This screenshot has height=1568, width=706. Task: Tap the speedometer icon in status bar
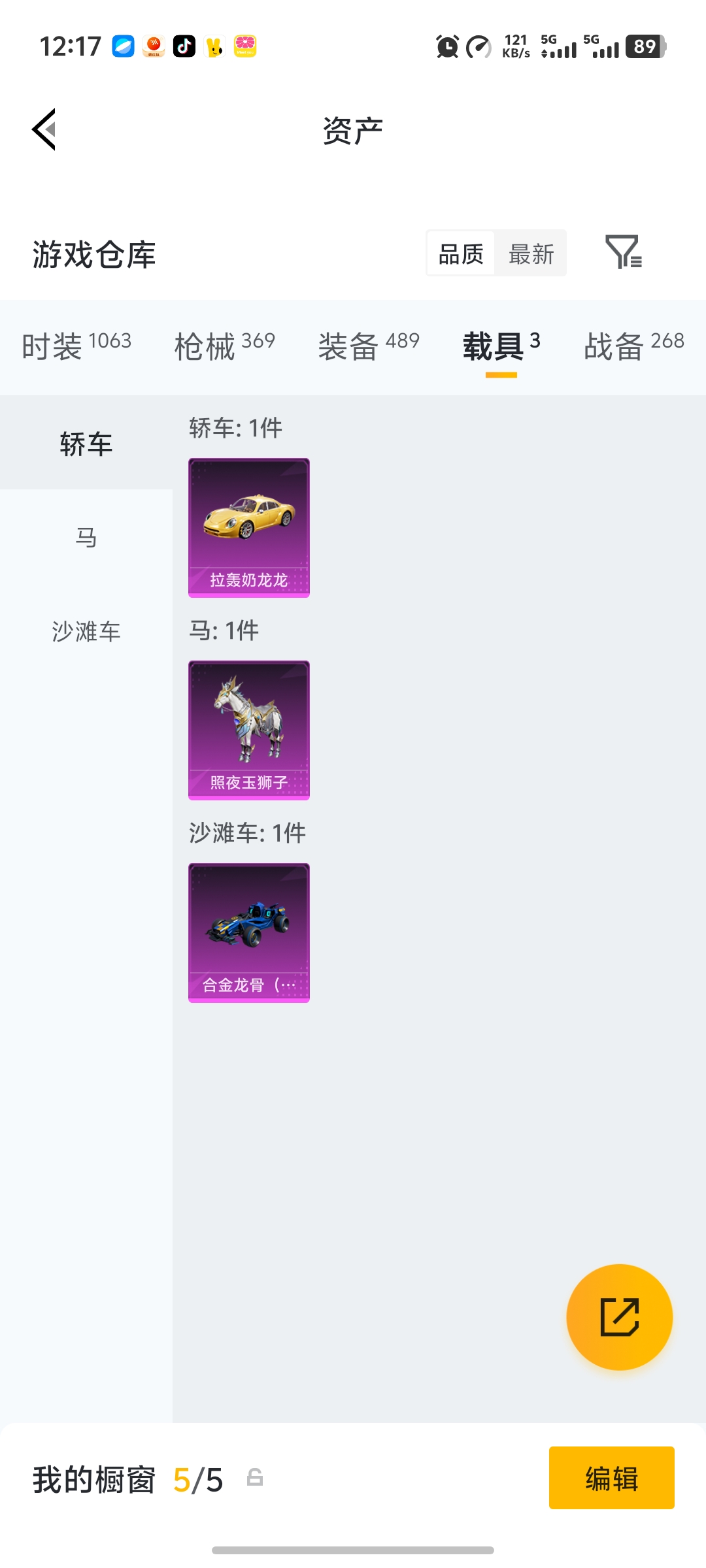[x=478, y=47]
